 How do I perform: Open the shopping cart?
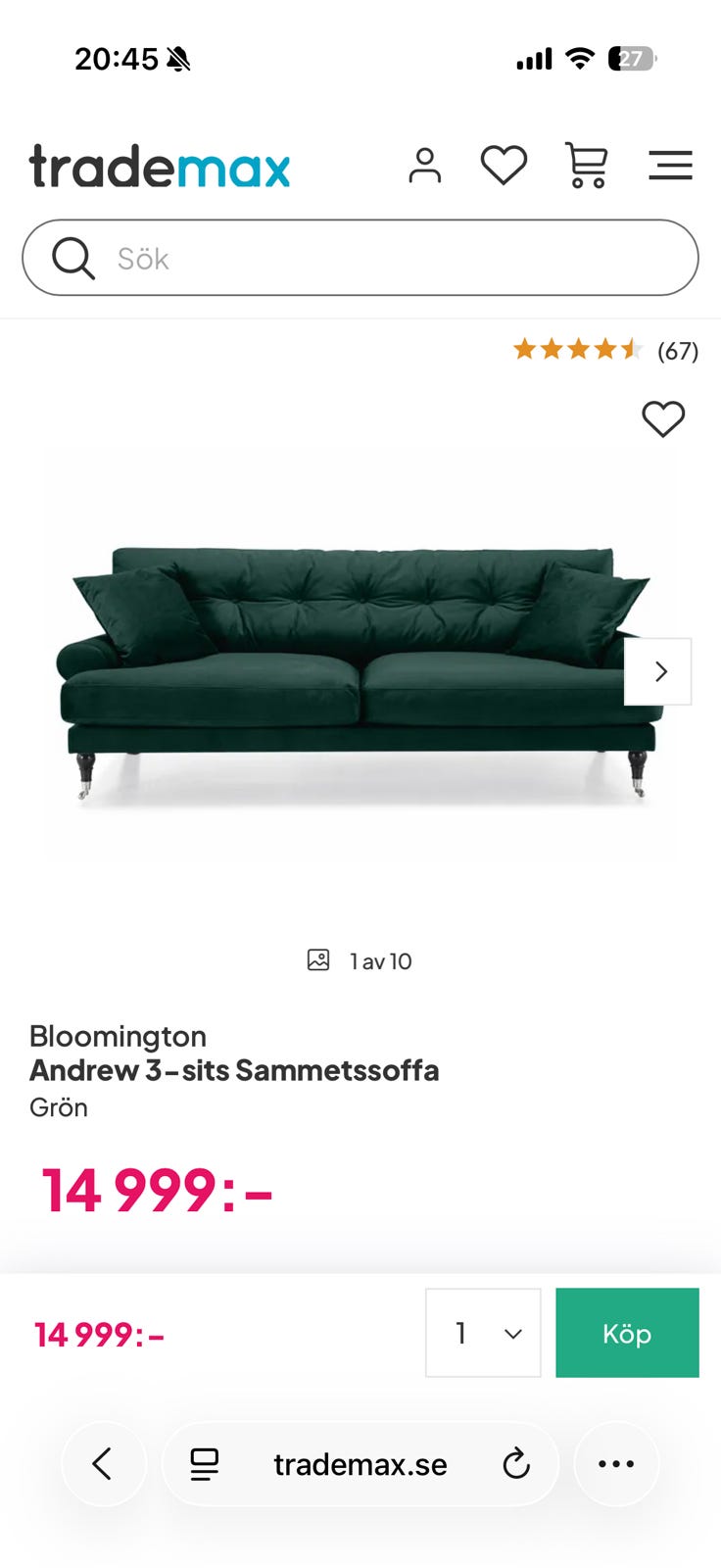point(586,165)
